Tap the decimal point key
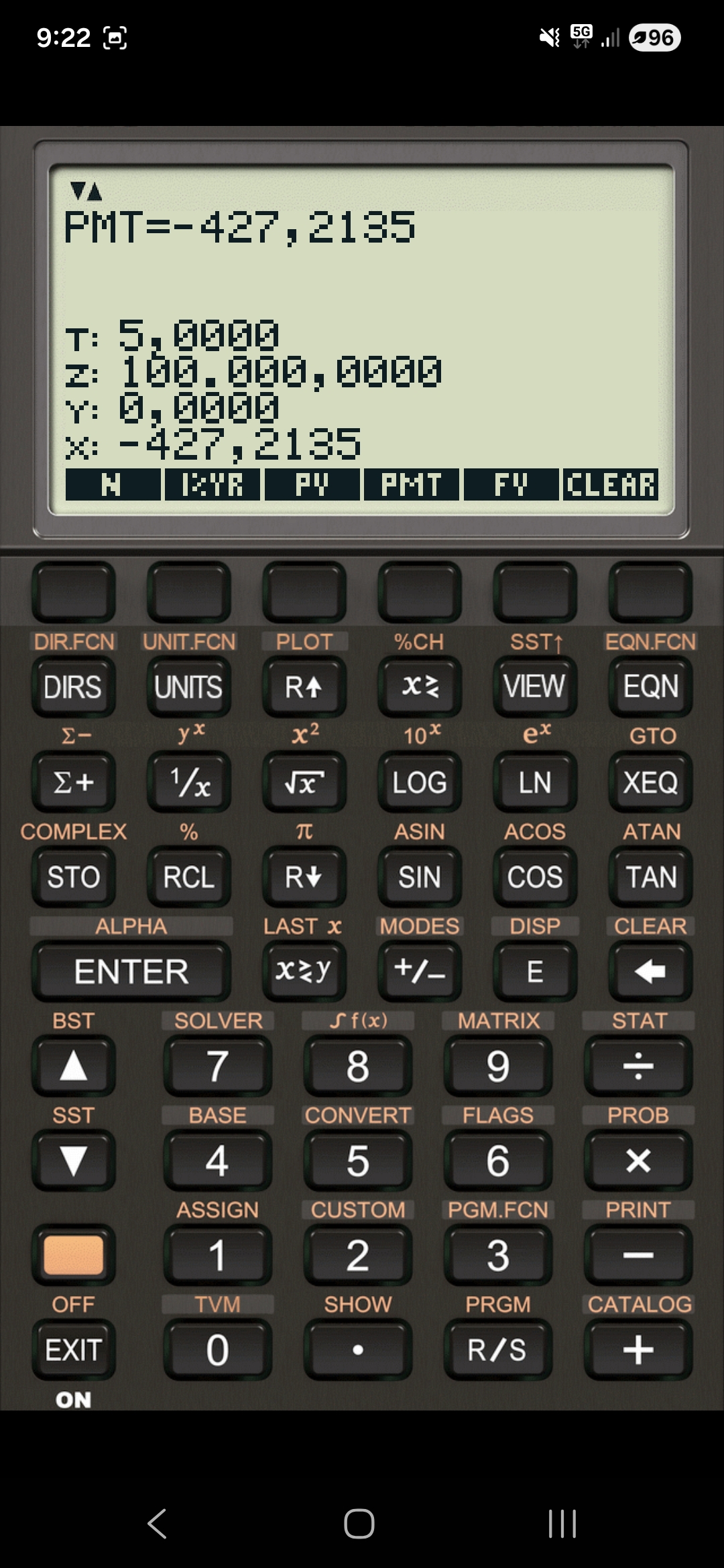 [x=357, y=1349]
